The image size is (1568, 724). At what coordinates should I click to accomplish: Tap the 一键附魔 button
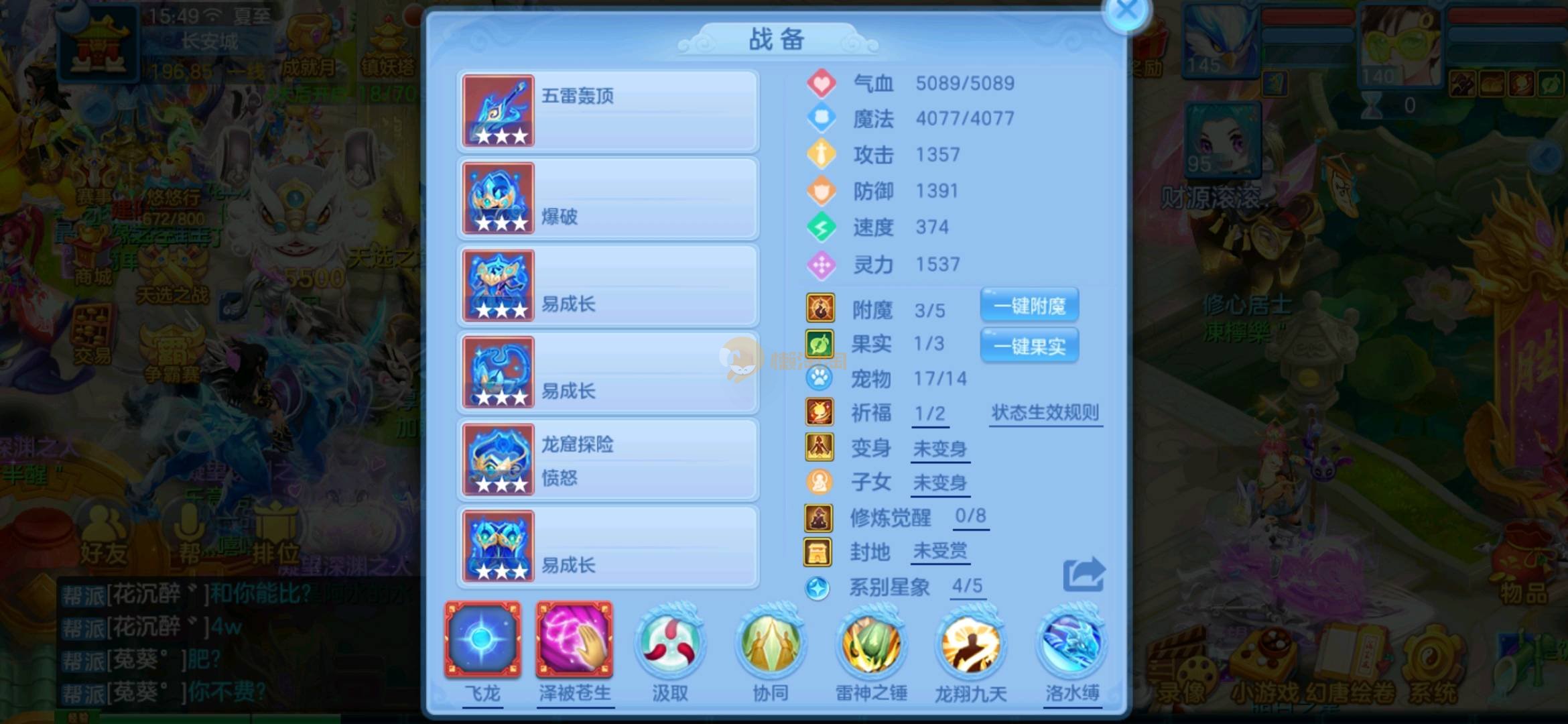[1029, 306]
